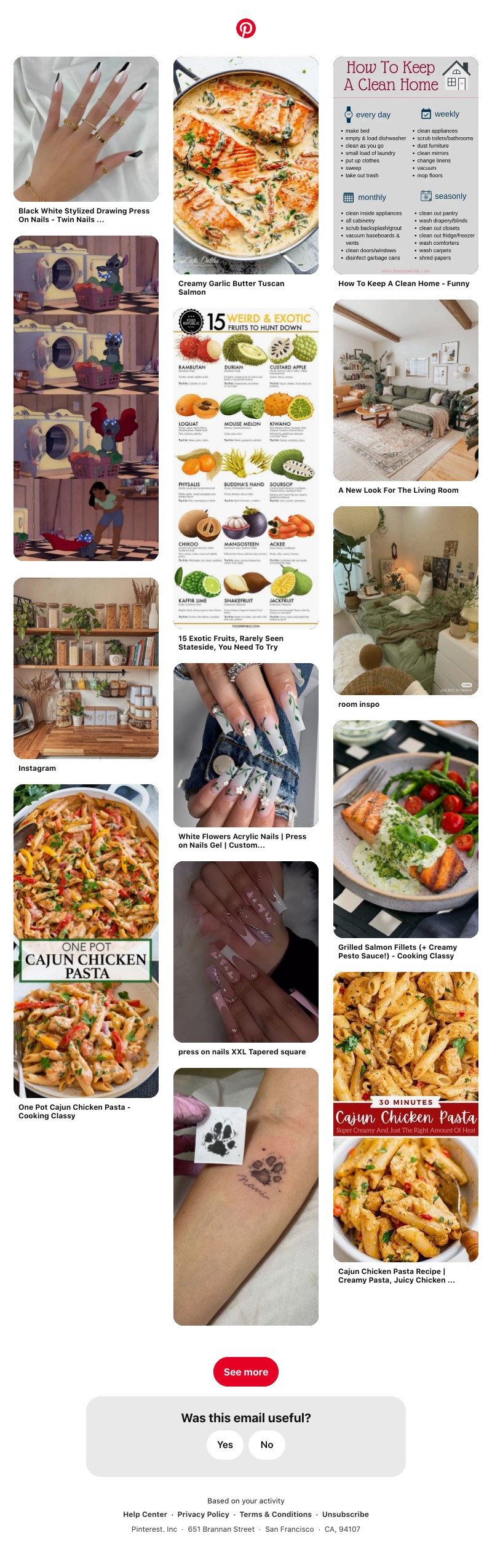This screenshot has width=492, height=1568.
Task: Answer Yes to email usefulness
Action: click(225, 1444)
